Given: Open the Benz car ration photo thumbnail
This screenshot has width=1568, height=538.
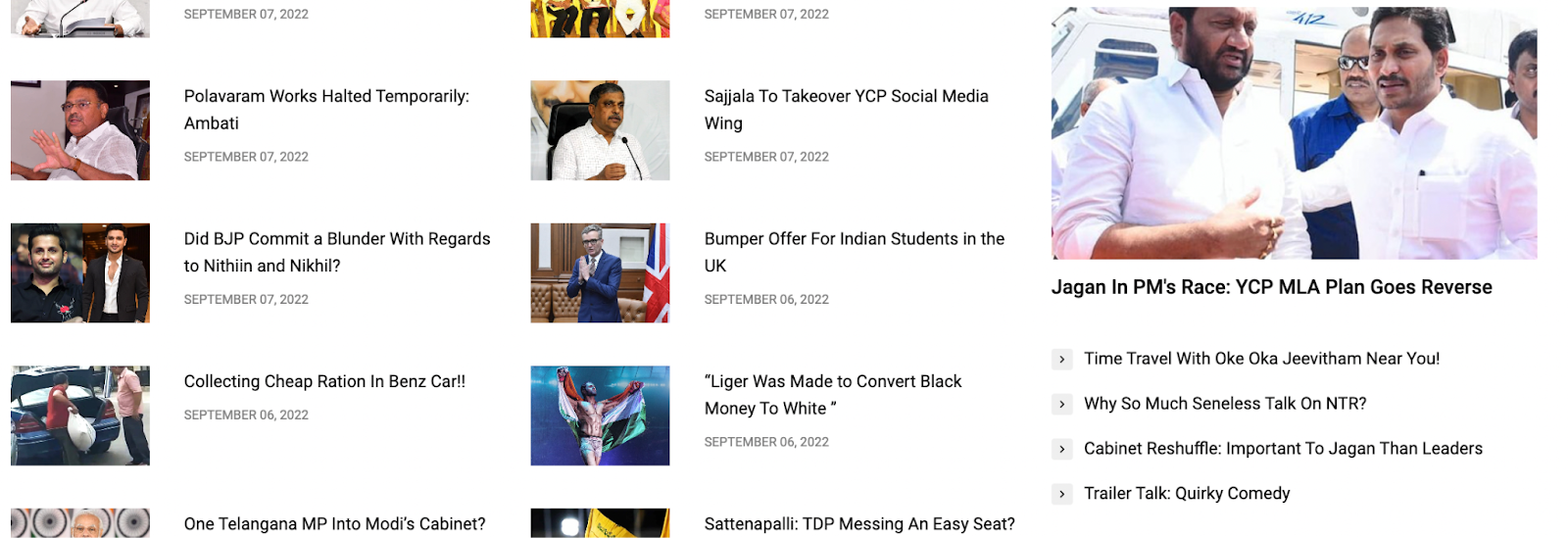Looking at the screenshot, I should pyautogui.click(x=80, y=416).
